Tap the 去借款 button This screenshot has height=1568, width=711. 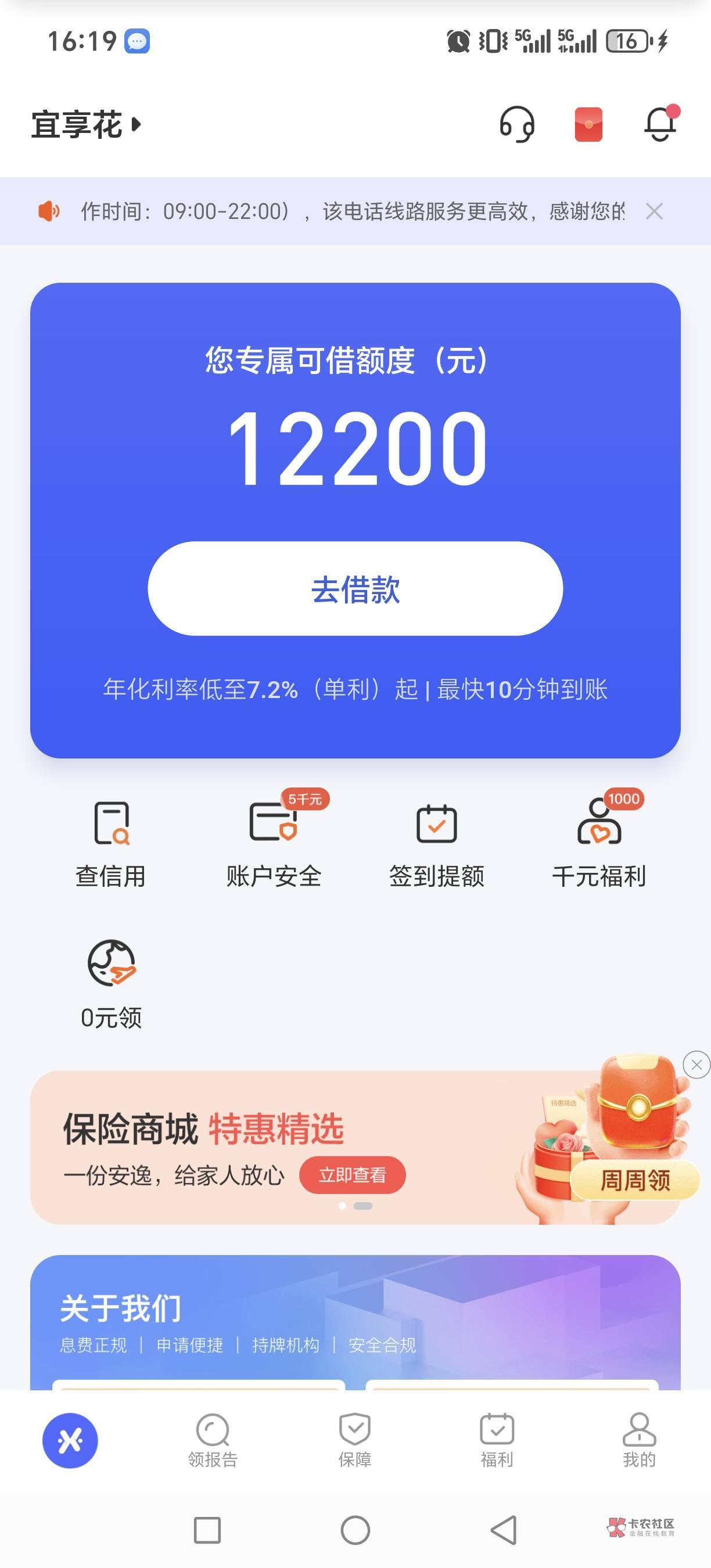pyautogui.click(x=355, y=589)
